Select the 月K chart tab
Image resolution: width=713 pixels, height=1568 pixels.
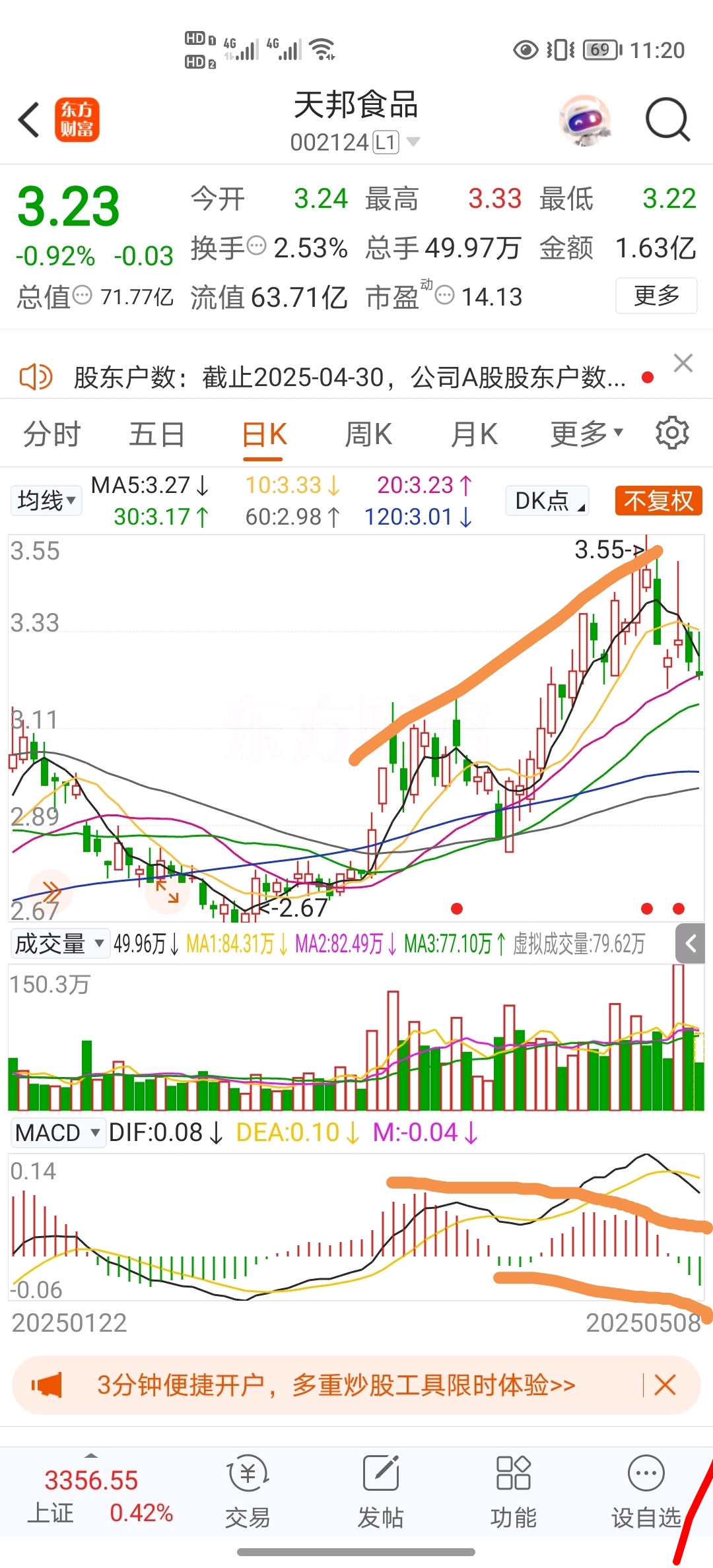pos(474,434)
